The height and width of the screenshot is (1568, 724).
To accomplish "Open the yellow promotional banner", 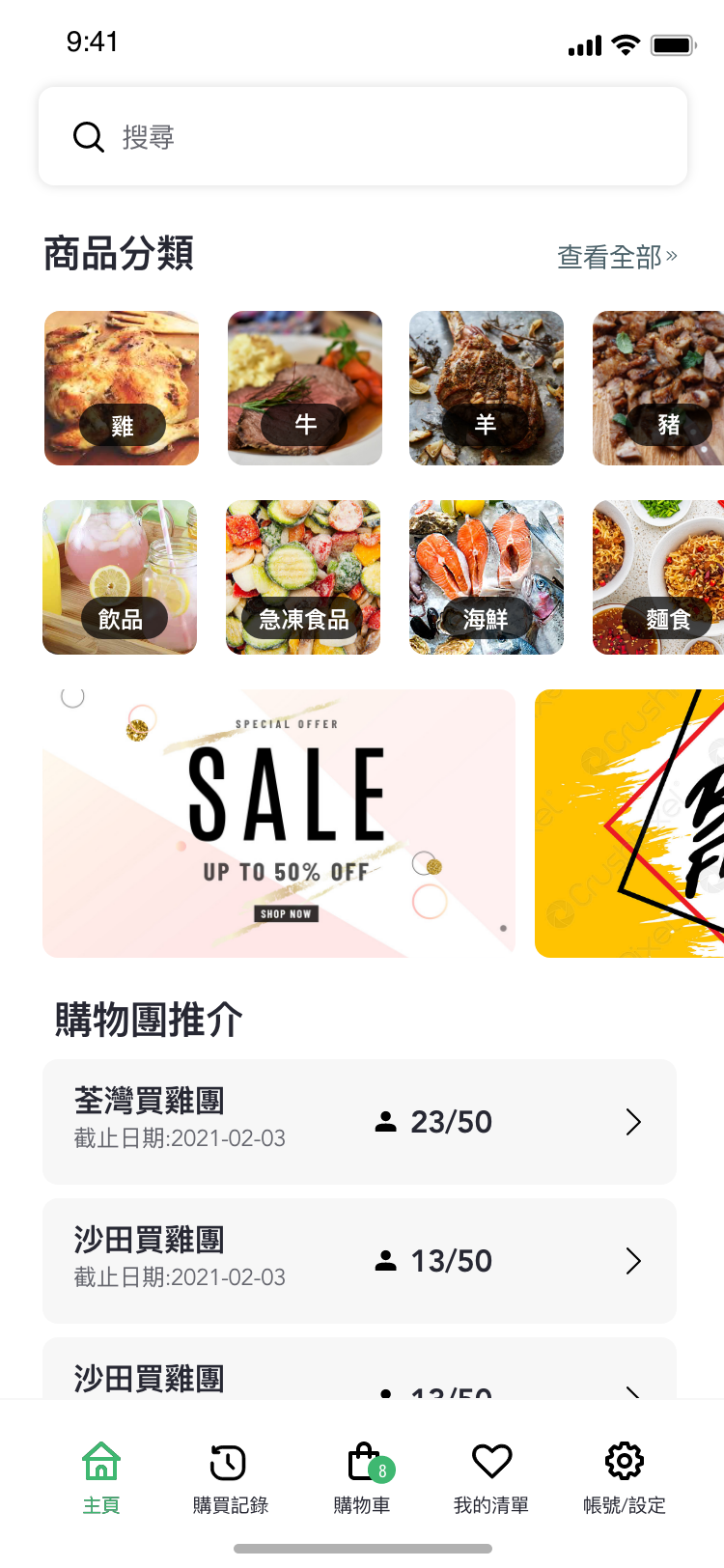I will click(x=629, y=824).
